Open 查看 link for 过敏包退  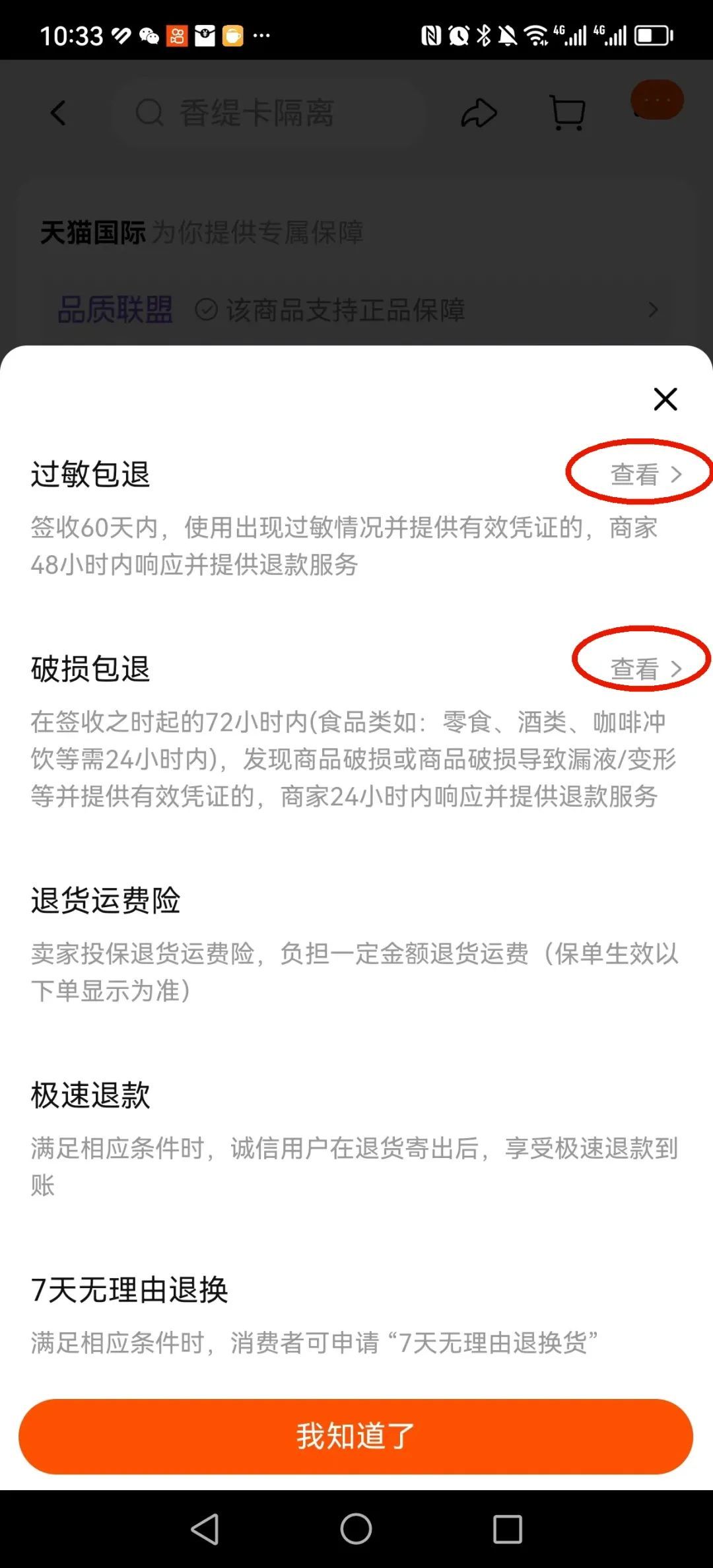[x=646, y=474]
